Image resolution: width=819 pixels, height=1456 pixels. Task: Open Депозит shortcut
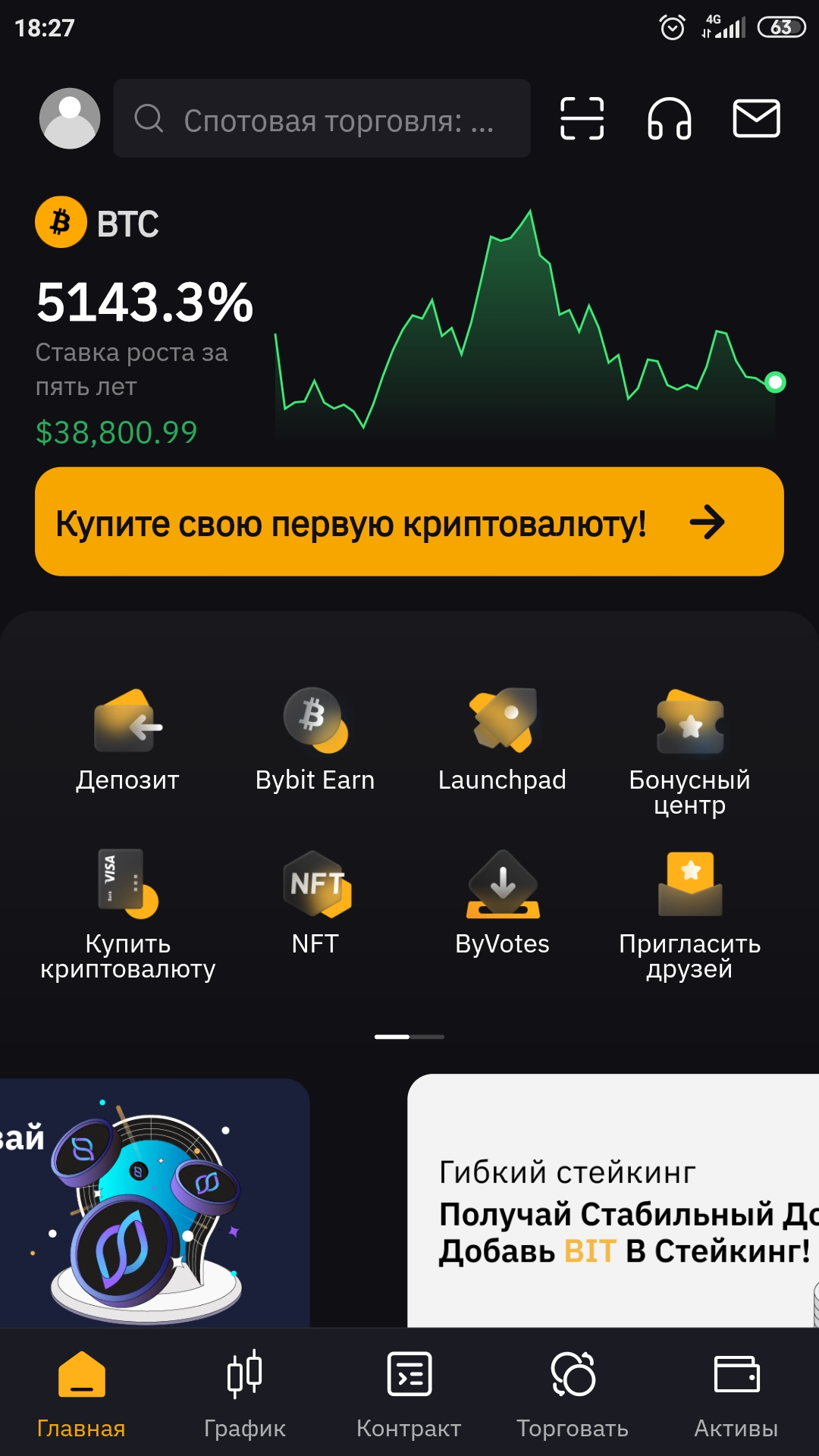click(x=127, y=739)
